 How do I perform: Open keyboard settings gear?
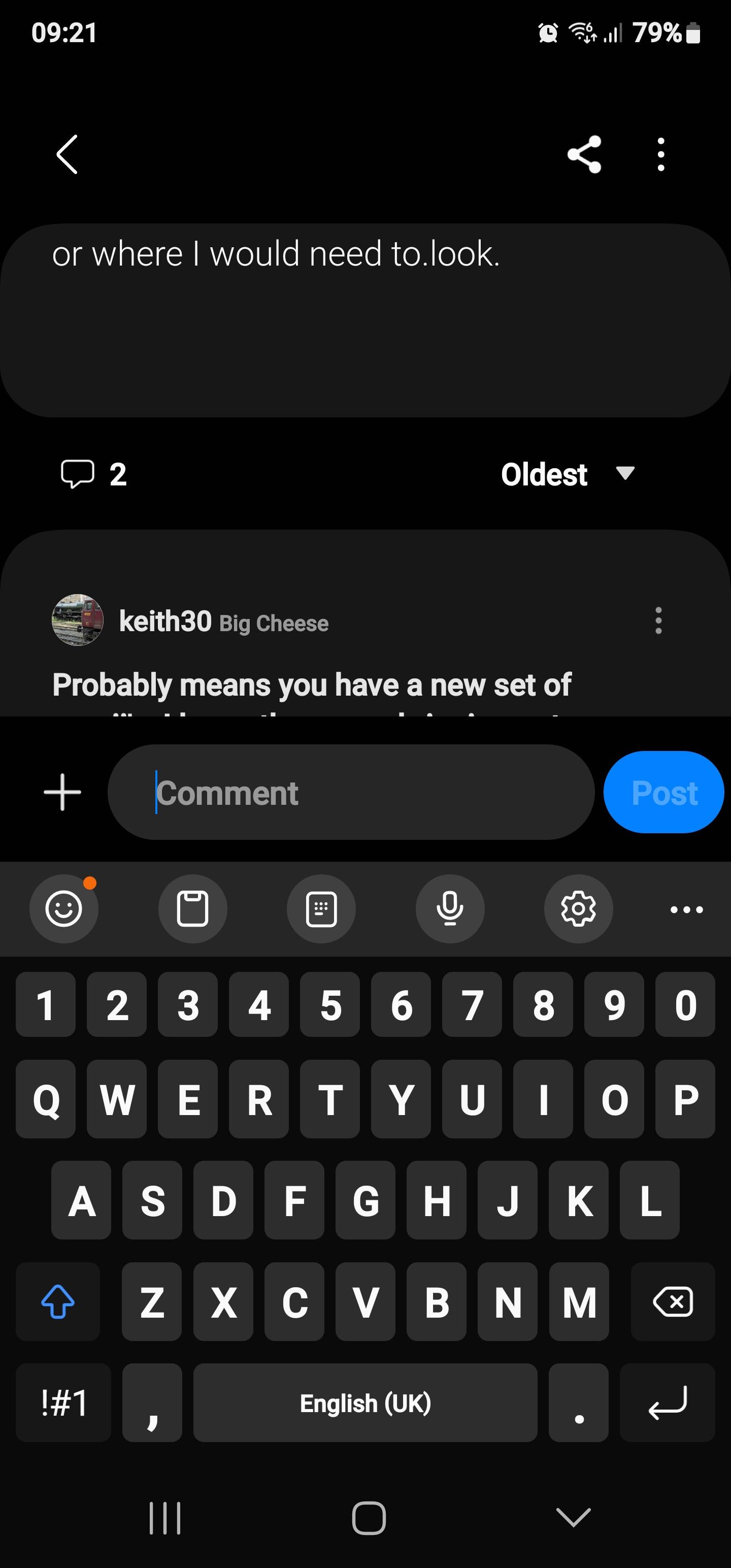(x=578, y=909)
